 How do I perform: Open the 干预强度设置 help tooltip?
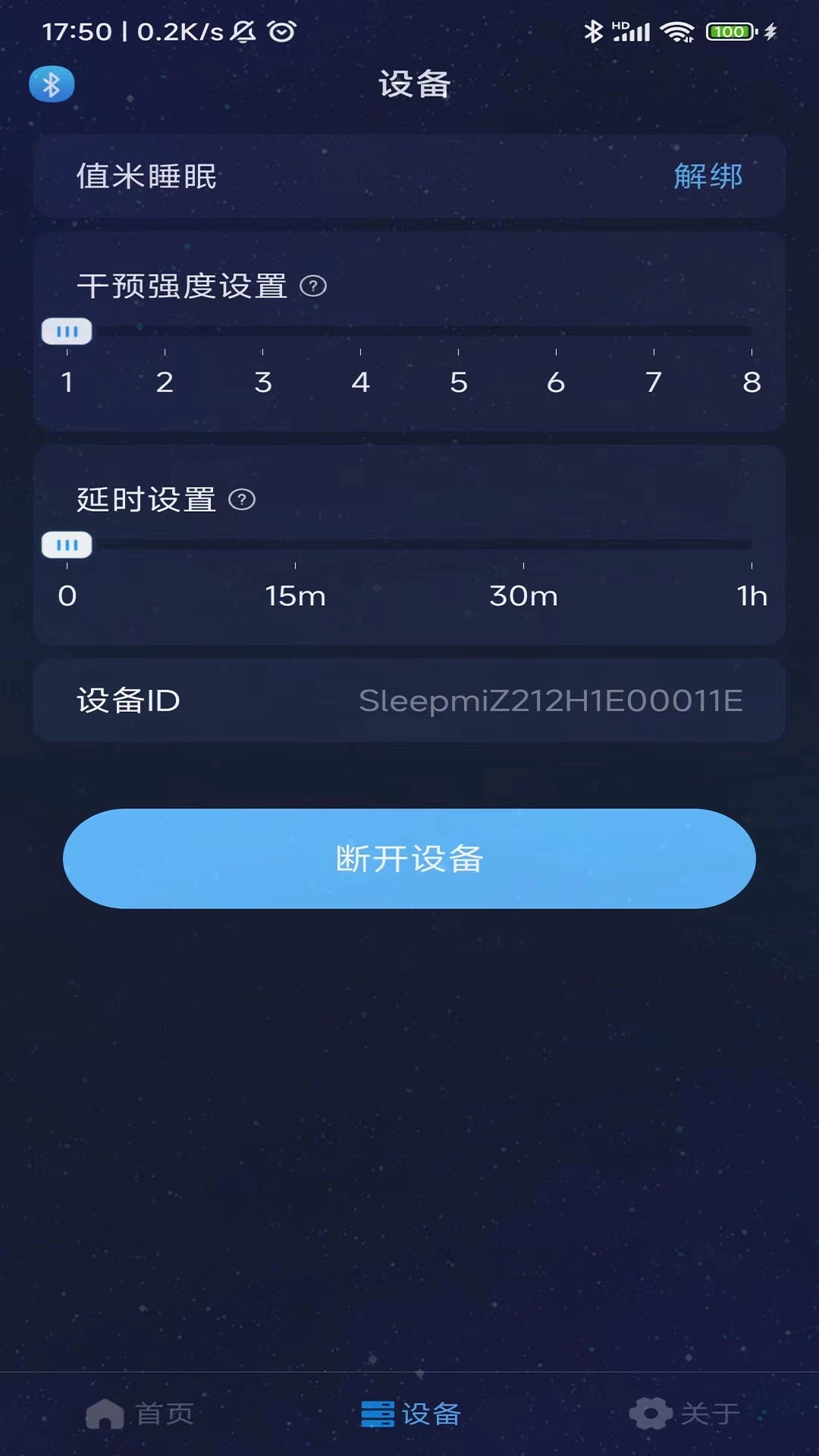point(314,287)
